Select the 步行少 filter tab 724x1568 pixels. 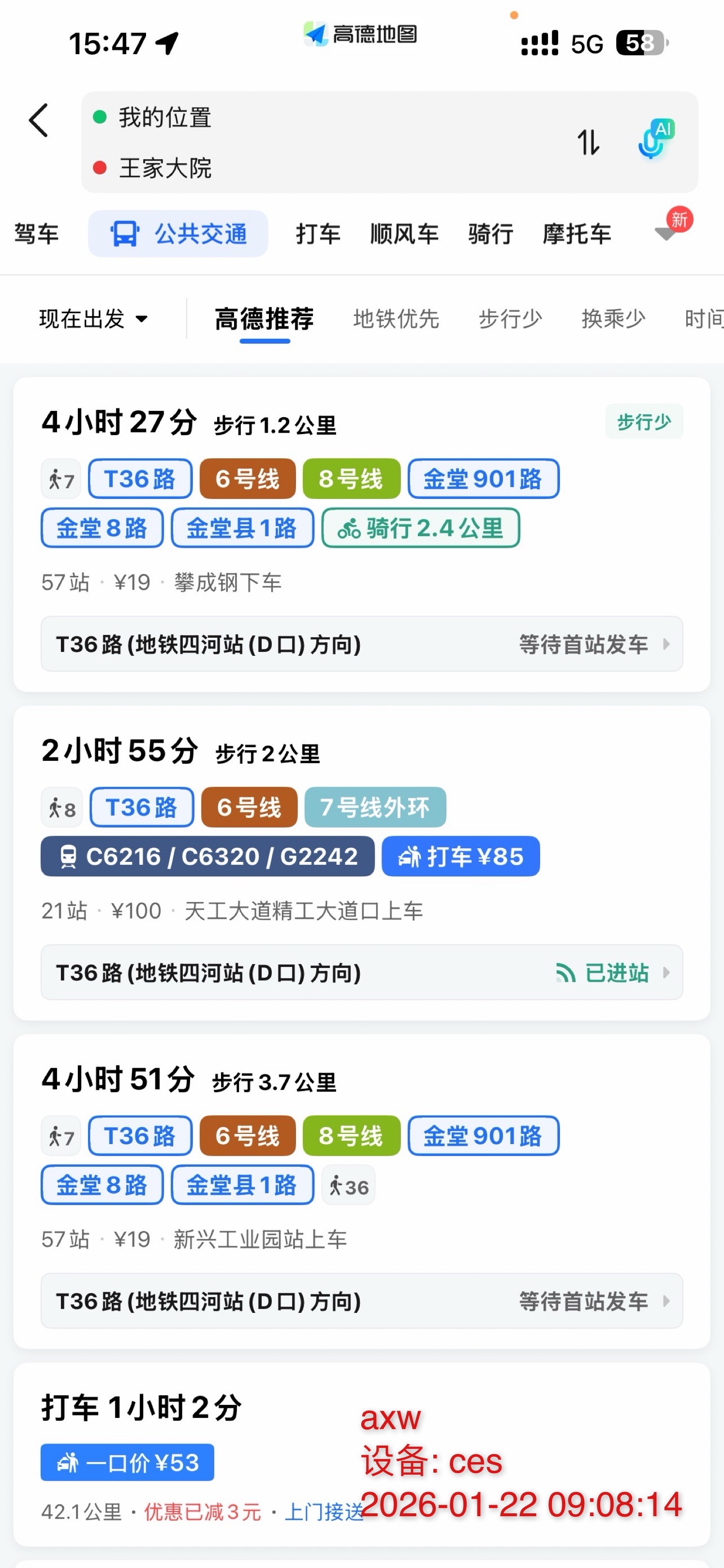tap(510, 318)
